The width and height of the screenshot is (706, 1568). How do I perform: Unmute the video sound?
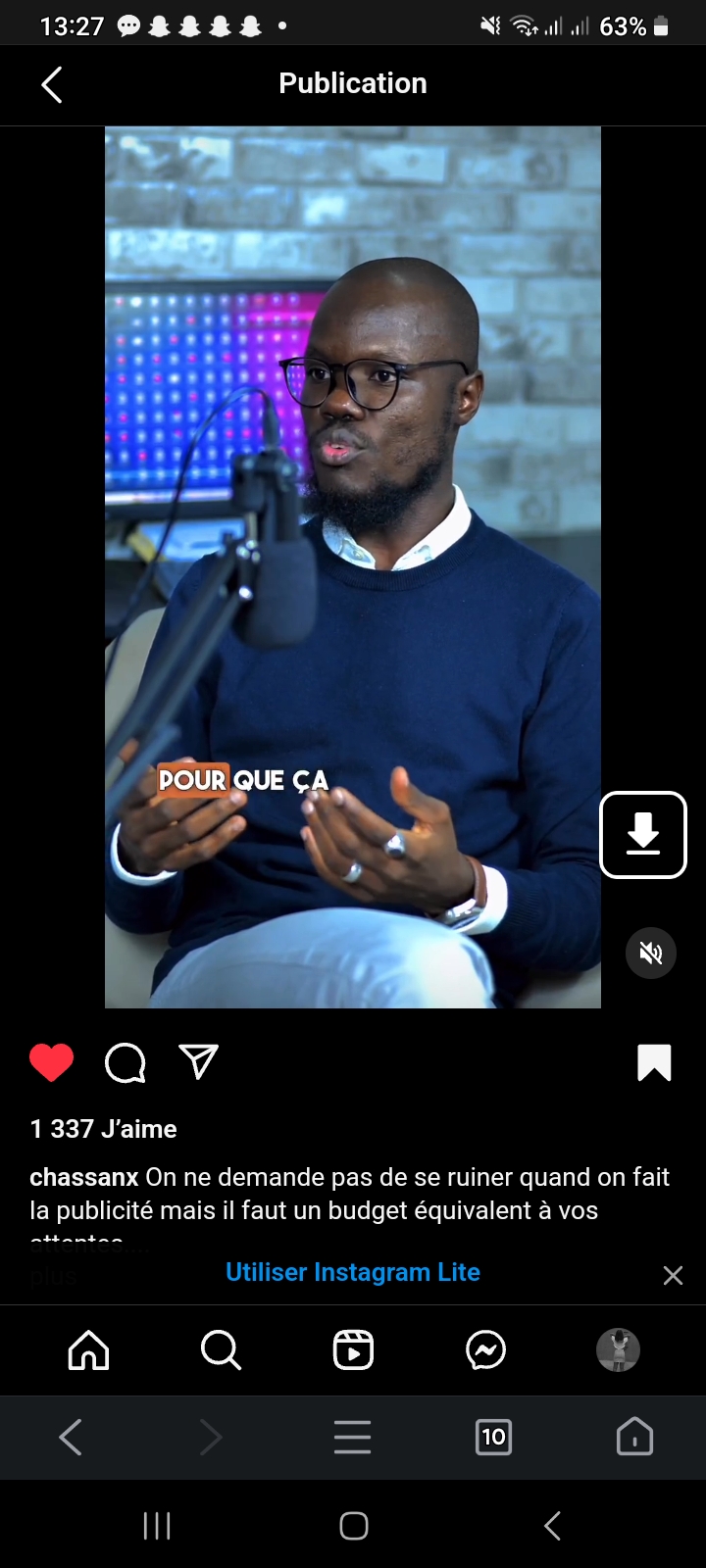pos(651,953)
